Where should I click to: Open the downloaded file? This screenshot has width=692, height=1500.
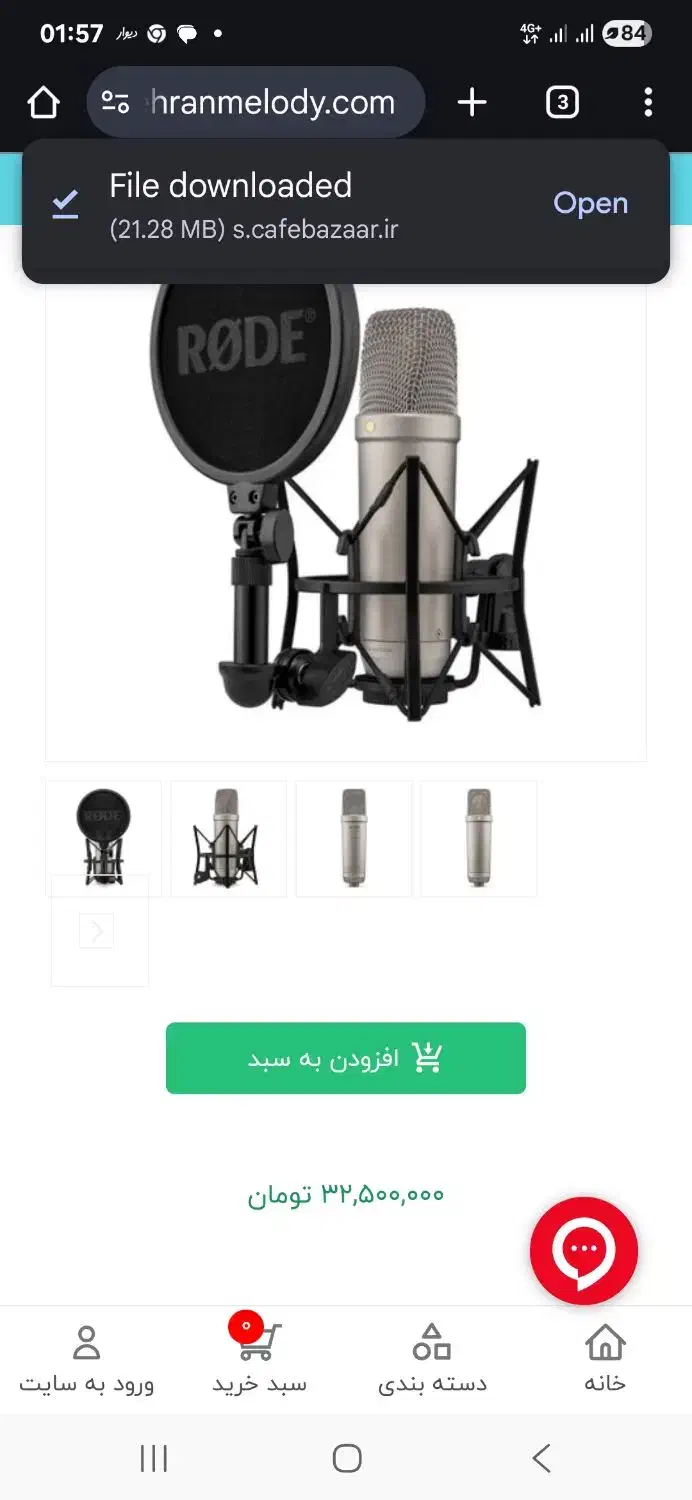tap(590, 204)
